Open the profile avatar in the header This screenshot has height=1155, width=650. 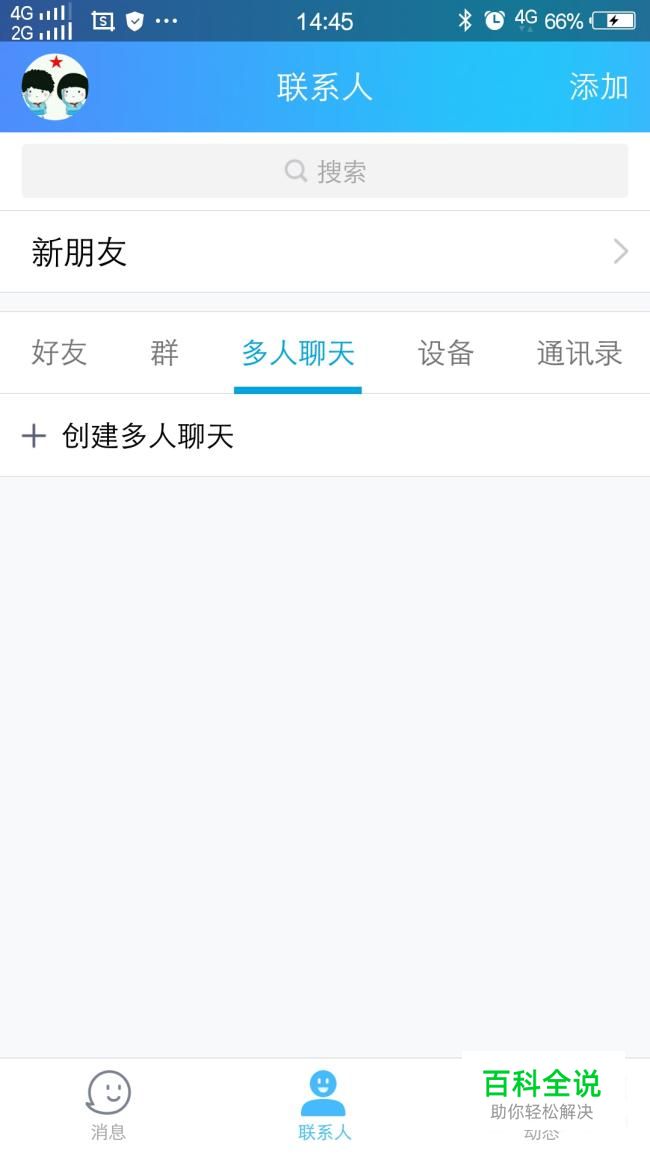[55, 87]
